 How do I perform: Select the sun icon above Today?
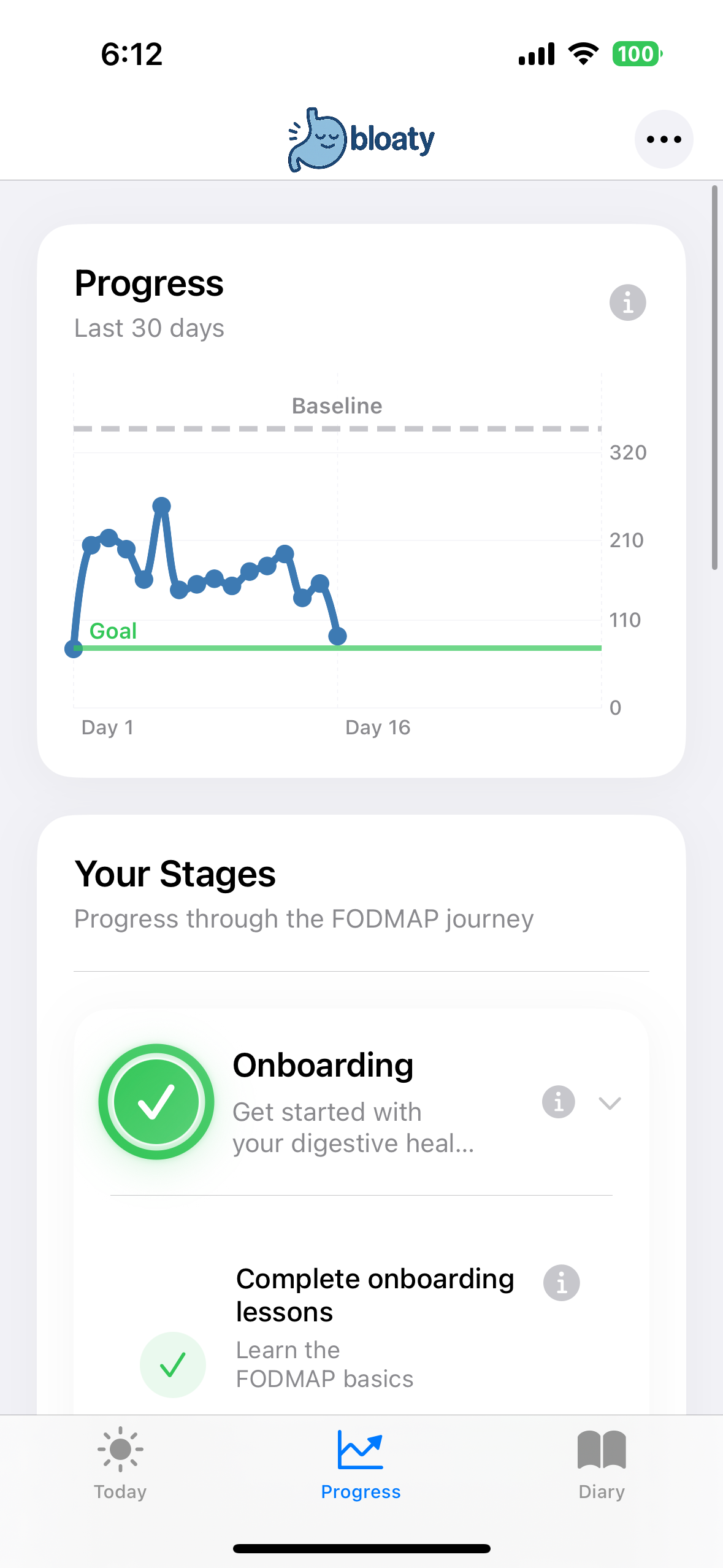pyautogui.click(x=120, y=1450)
